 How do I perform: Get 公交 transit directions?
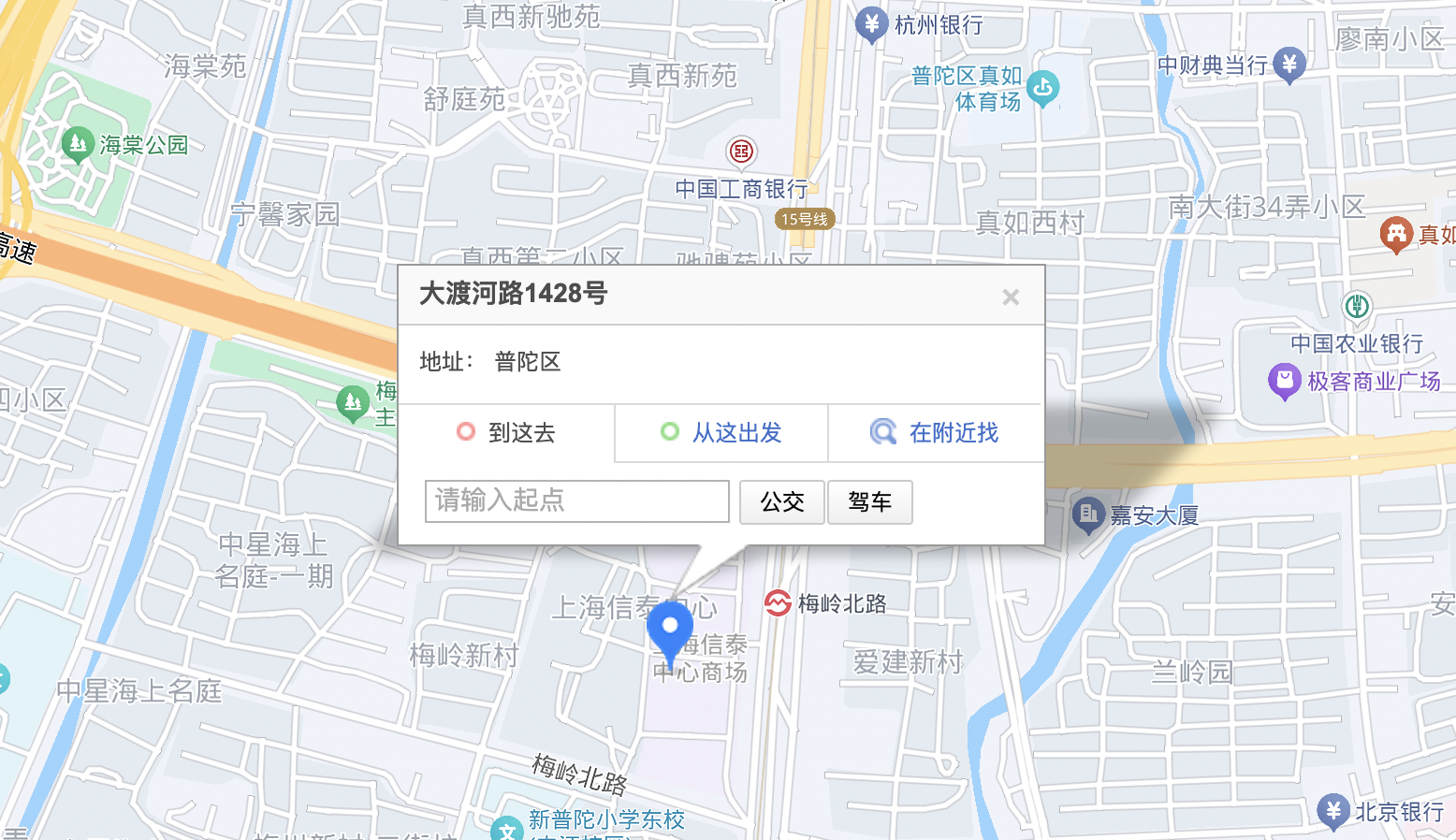[782, 502]
